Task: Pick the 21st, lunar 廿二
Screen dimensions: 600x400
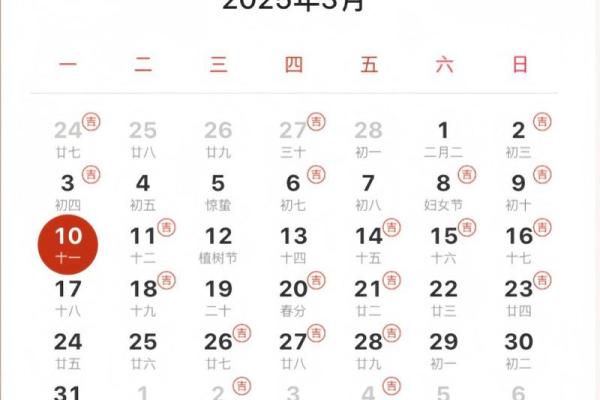Action: [368, 297]
